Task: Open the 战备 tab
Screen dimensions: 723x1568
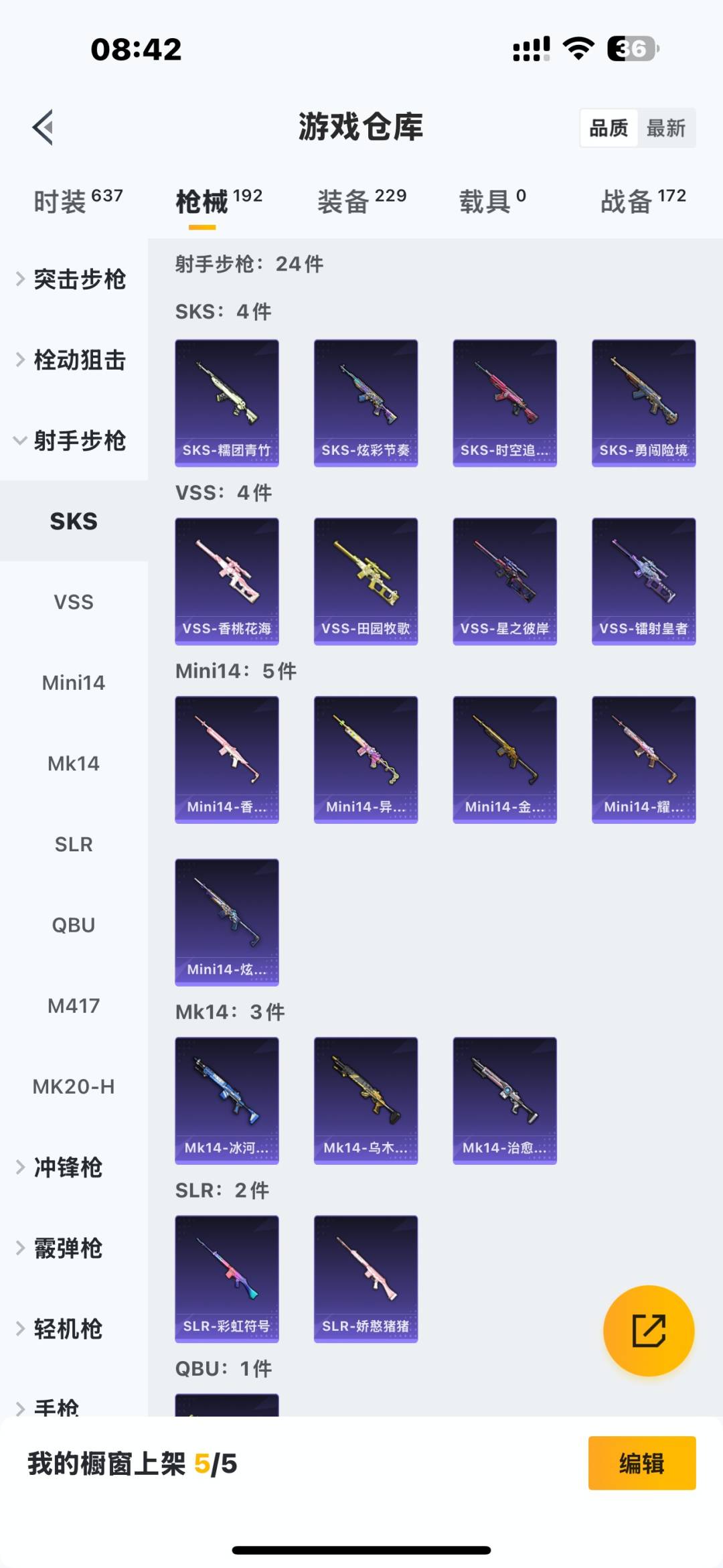Action: pyautogui.click(x=642, y=201)
